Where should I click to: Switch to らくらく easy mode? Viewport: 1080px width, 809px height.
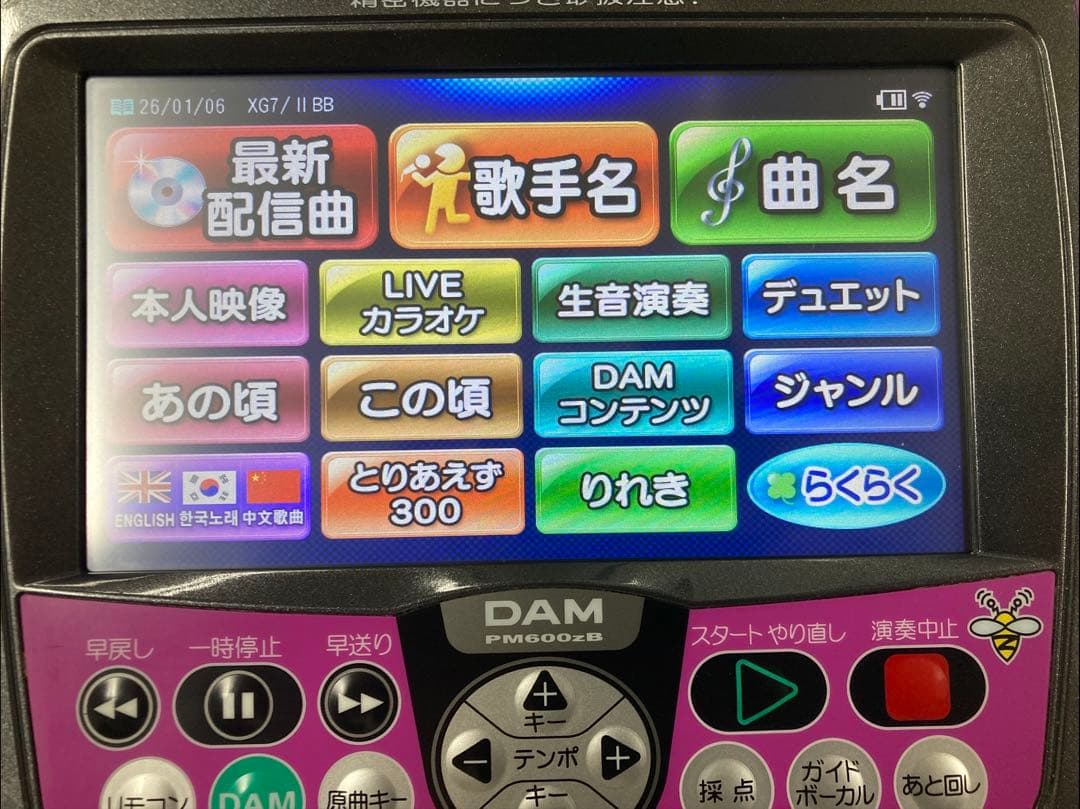[x=846, y=487]
